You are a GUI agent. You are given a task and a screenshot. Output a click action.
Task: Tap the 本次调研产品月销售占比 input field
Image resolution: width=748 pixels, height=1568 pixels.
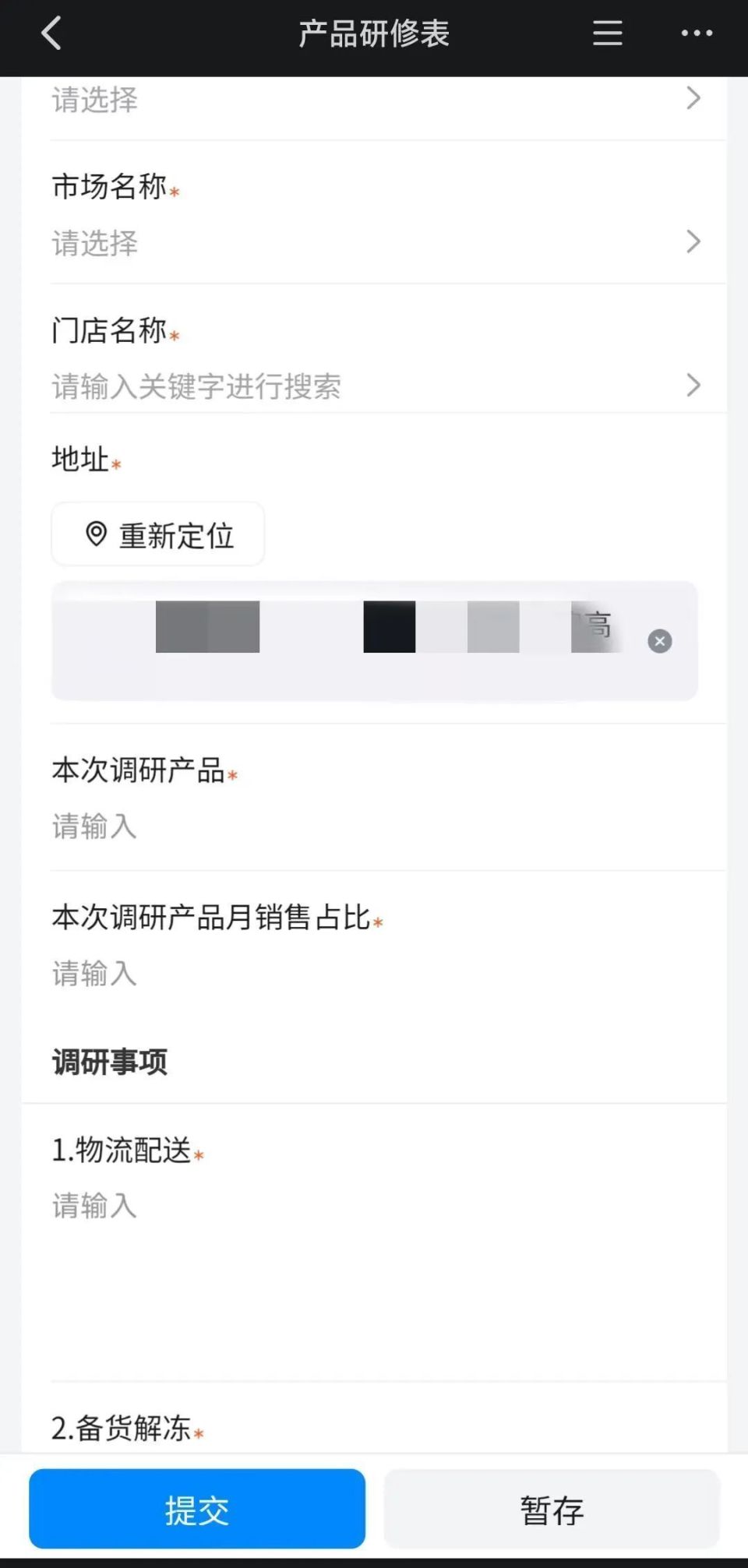[312, 974]
